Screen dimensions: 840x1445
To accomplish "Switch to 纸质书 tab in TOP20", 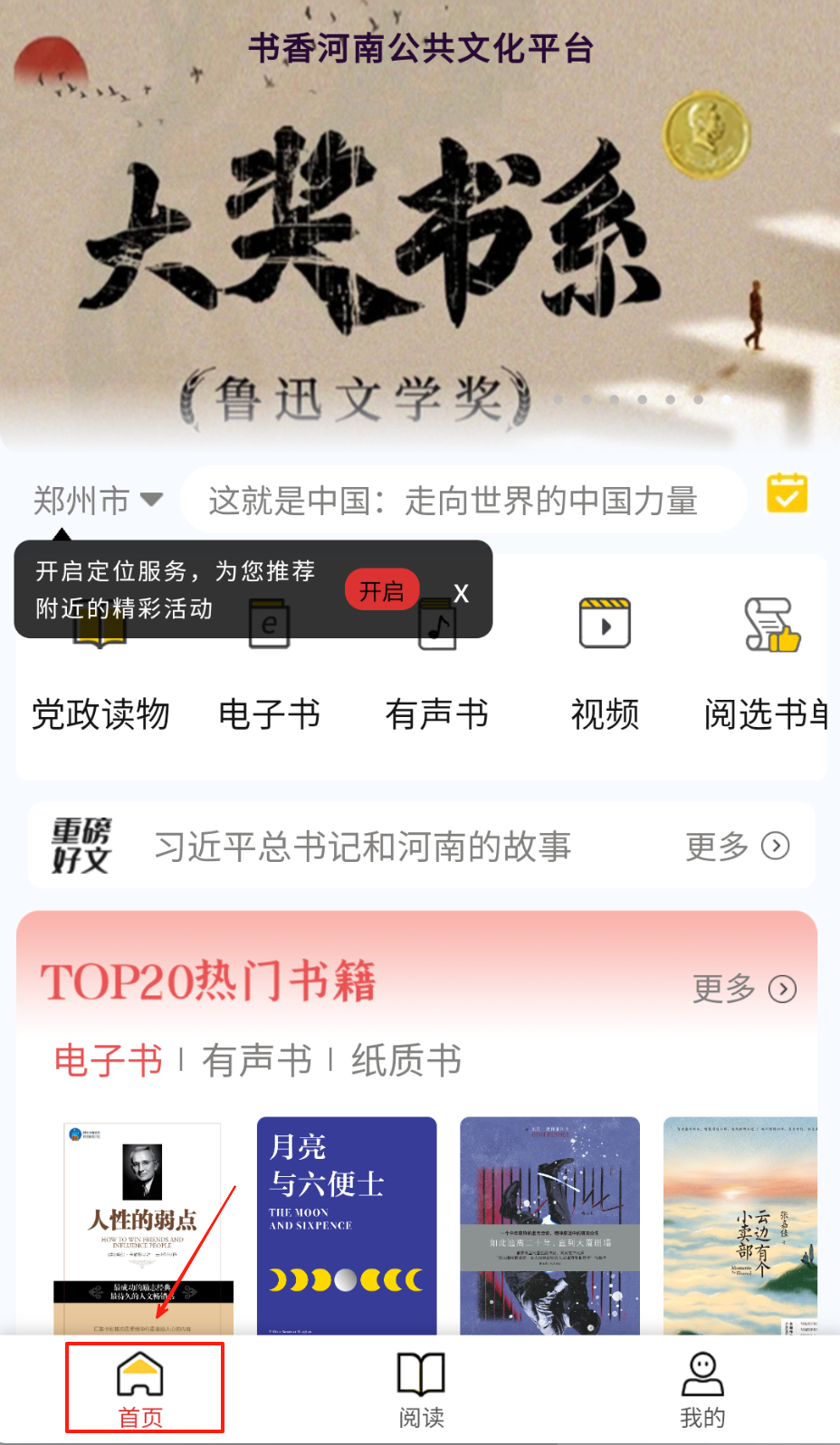I will click(406, 1060).
